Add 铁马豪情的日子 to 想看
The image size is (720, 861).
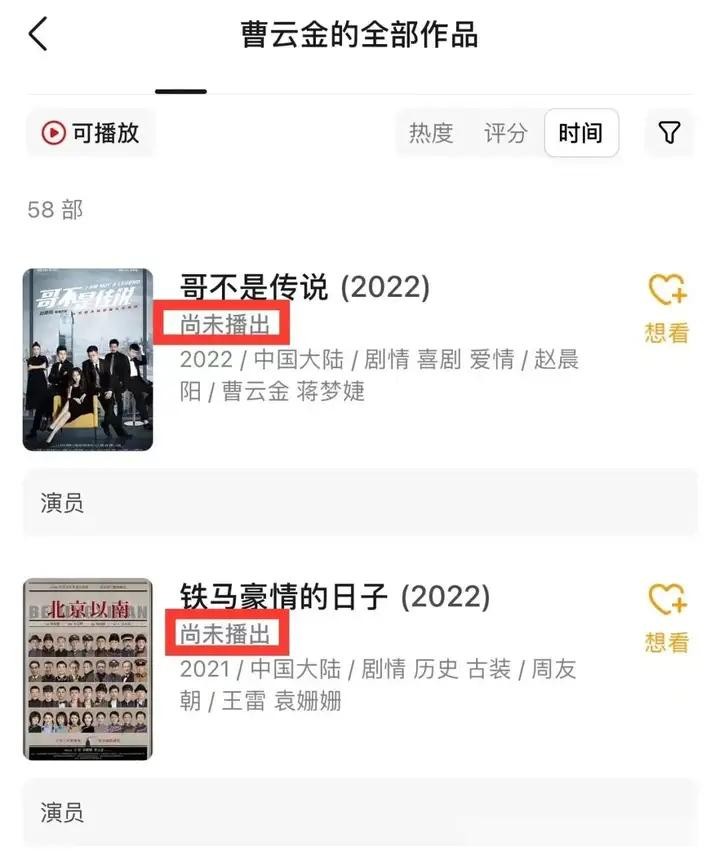[x=667, y=618]
